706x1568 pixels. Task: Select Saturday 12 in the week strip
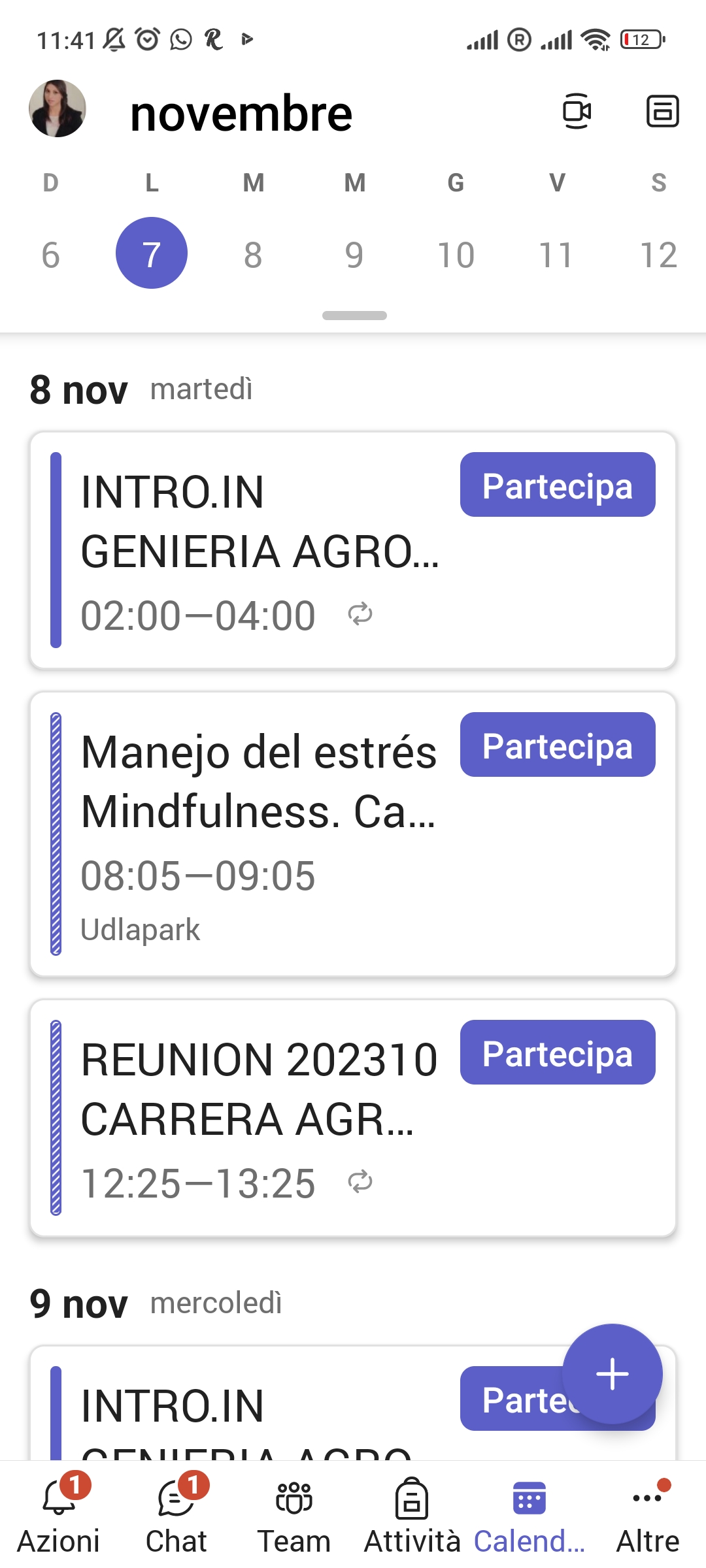658,254
